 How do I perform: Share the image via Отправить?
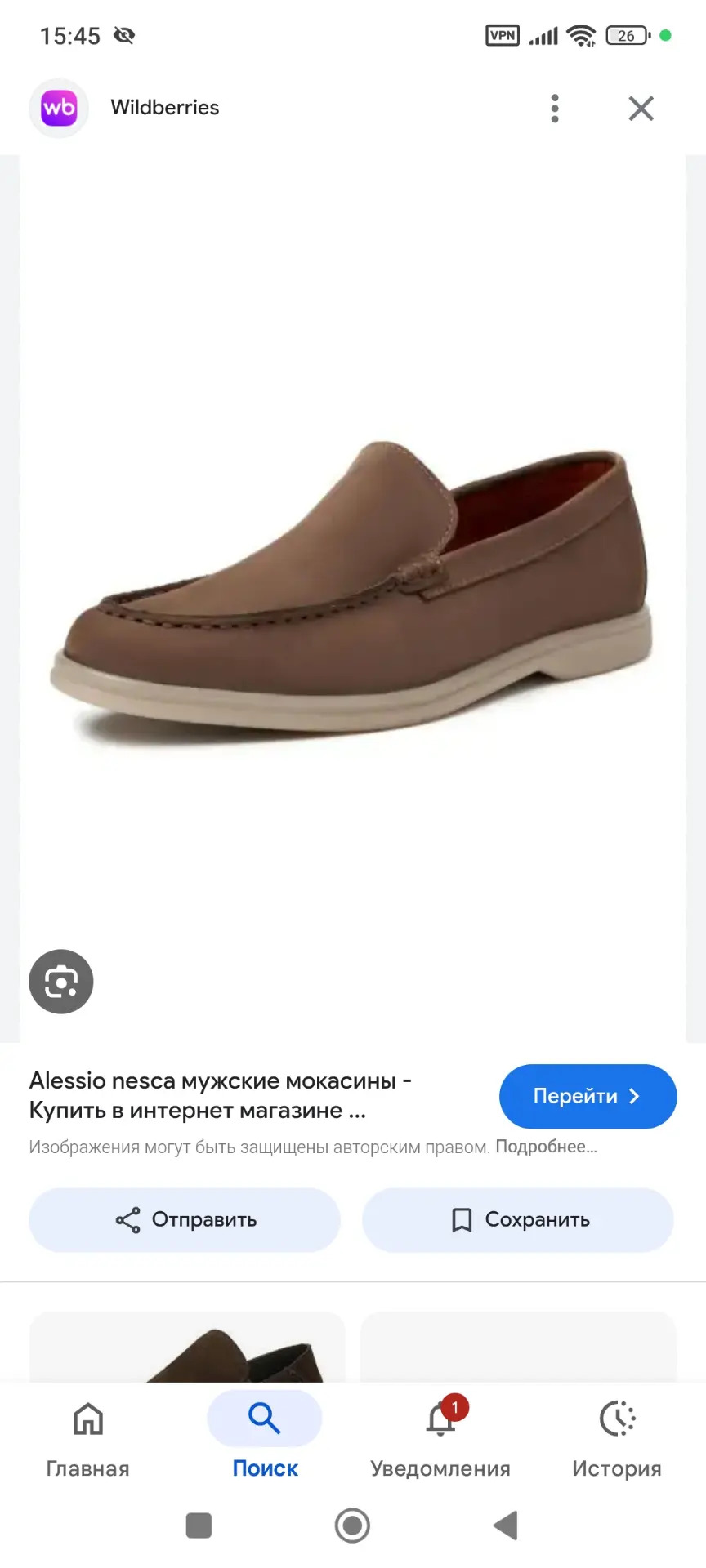click(x=185, y=1220)
